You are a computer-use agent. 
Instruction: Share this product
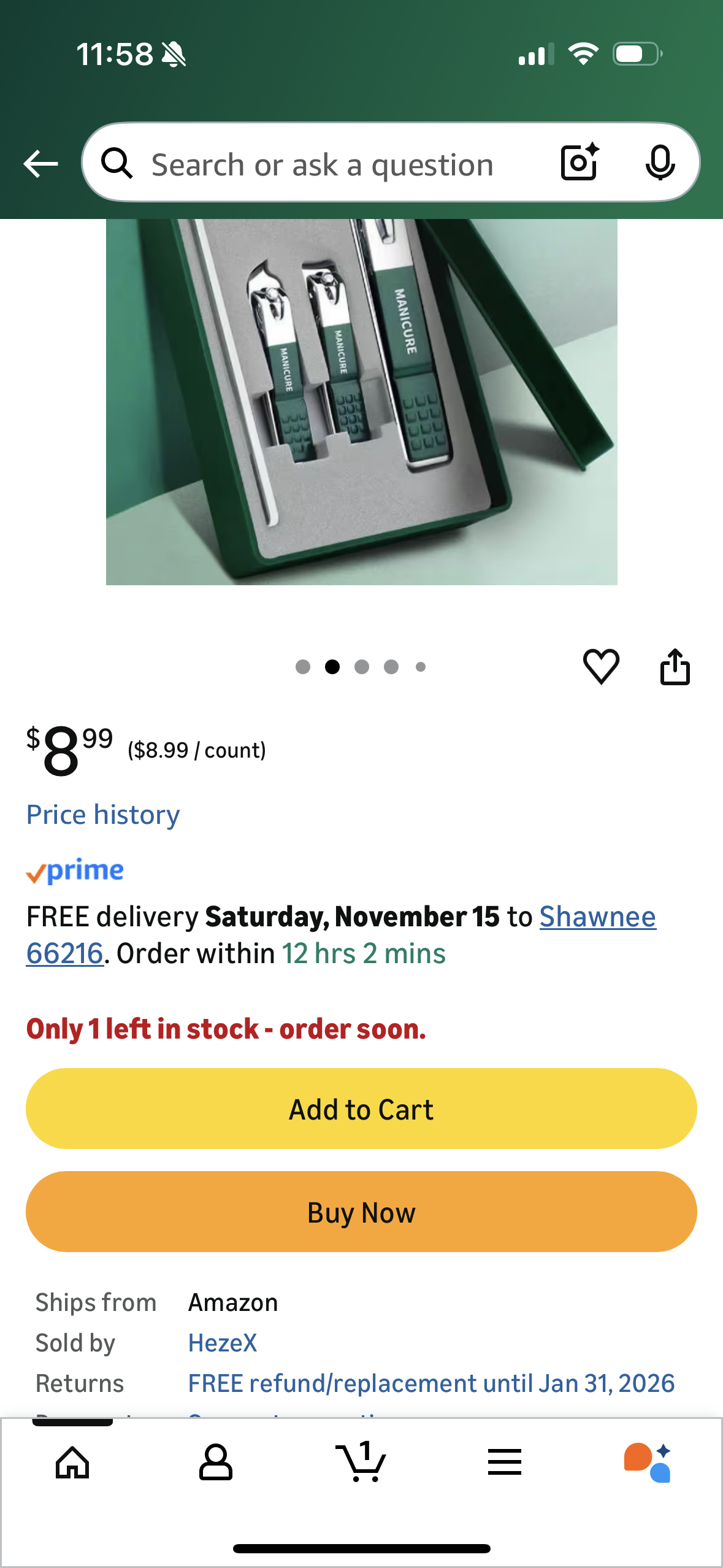click(x=675, y=666)
